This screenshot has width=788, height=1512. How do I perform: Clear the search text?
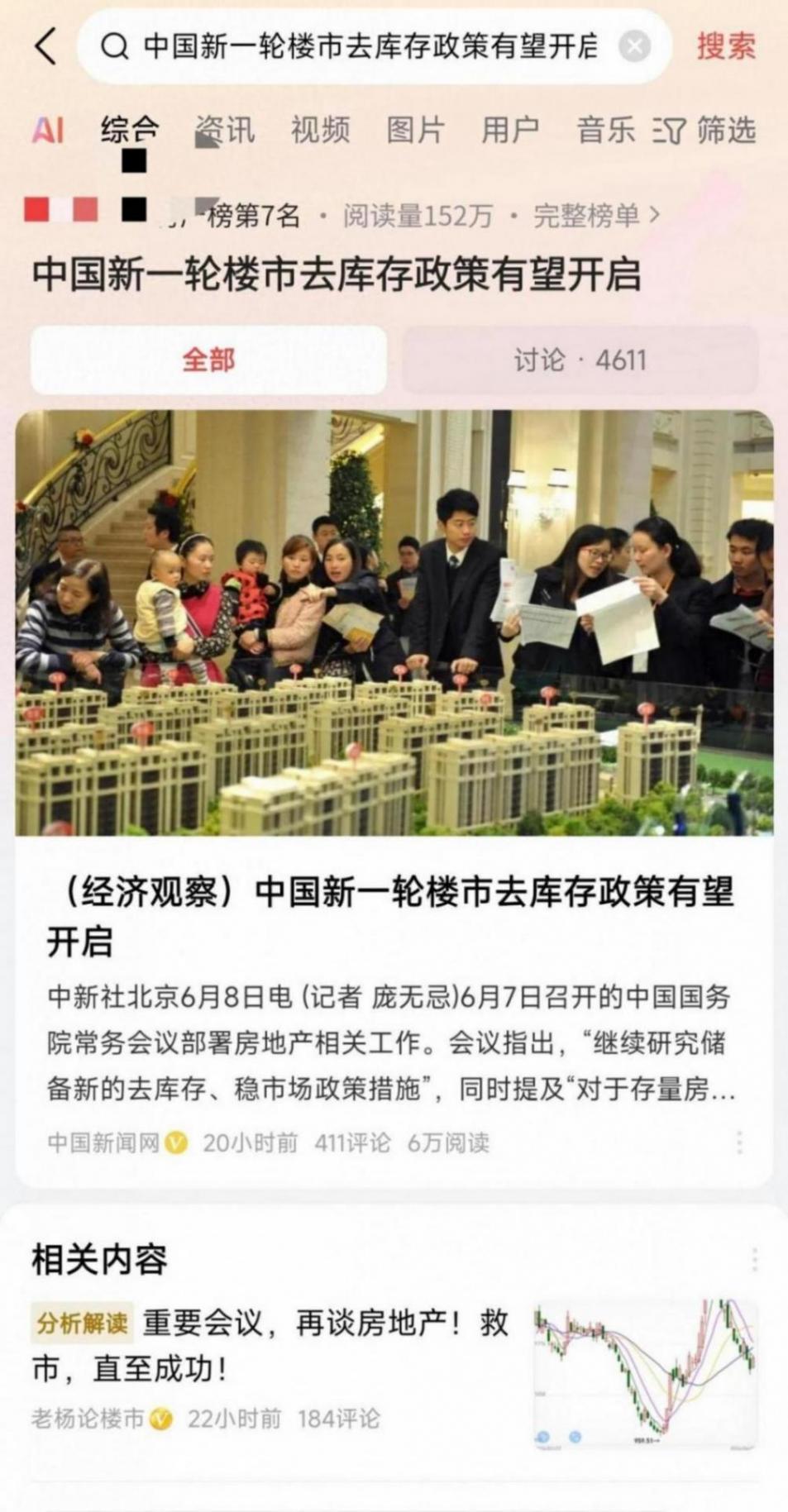(634, 46)
